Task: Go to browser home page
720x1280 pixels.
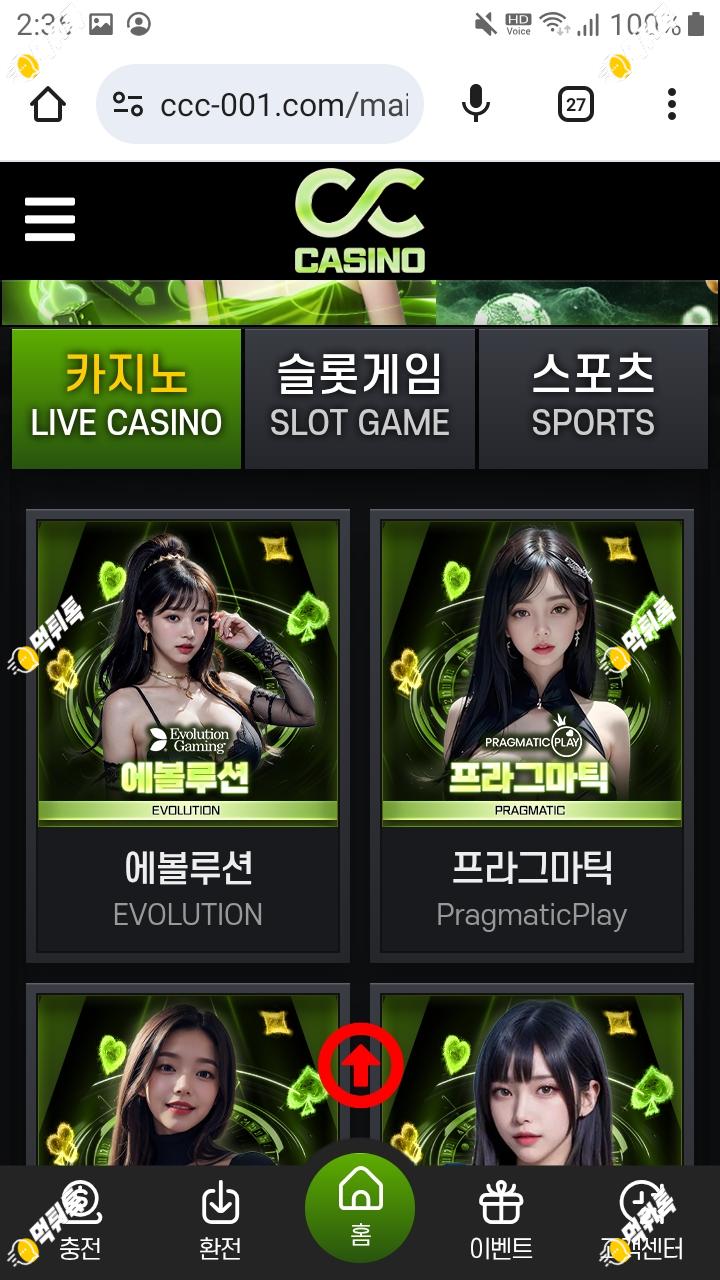Action: tap(48, 104)
